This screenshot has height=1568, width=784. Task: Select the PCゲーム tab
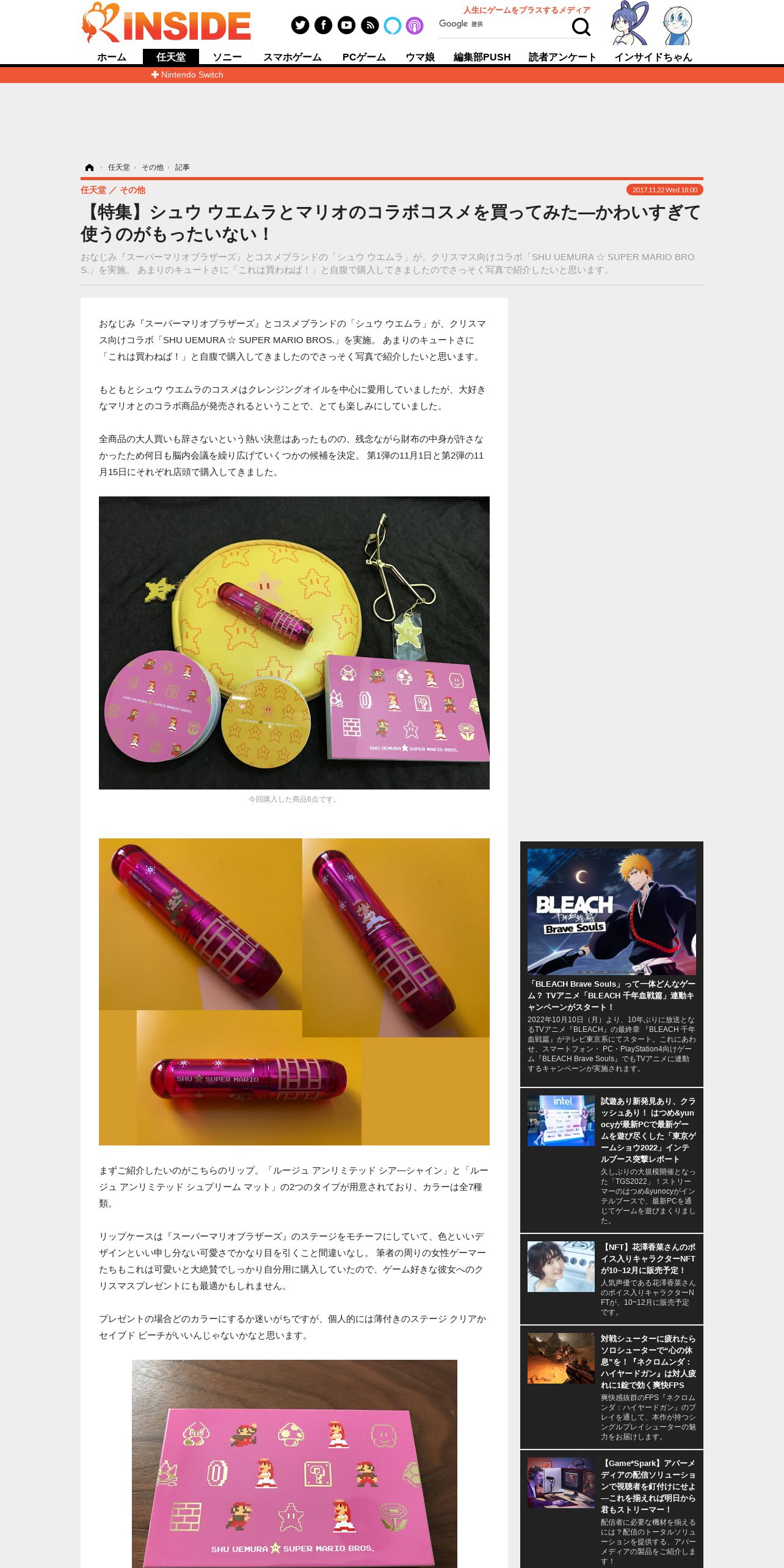pyautogui.click(x=364, y=57)
